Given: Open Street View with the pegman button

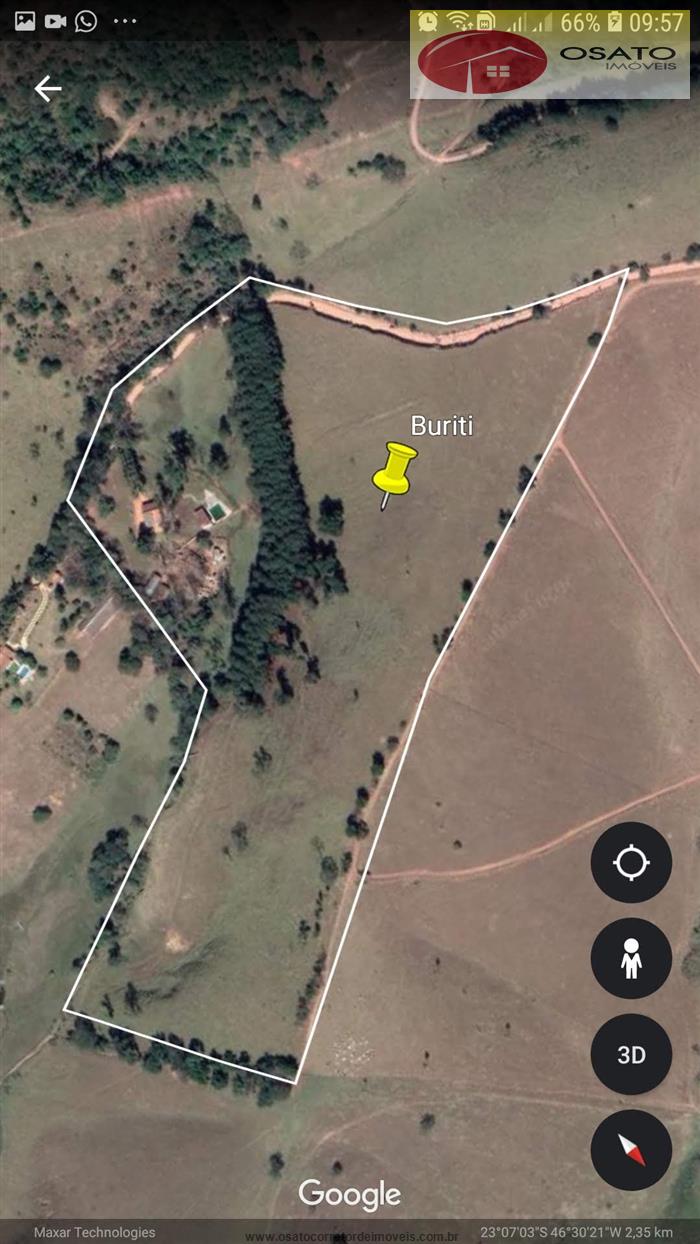Looking at the screenshot, I should click(x=631, y=958).
